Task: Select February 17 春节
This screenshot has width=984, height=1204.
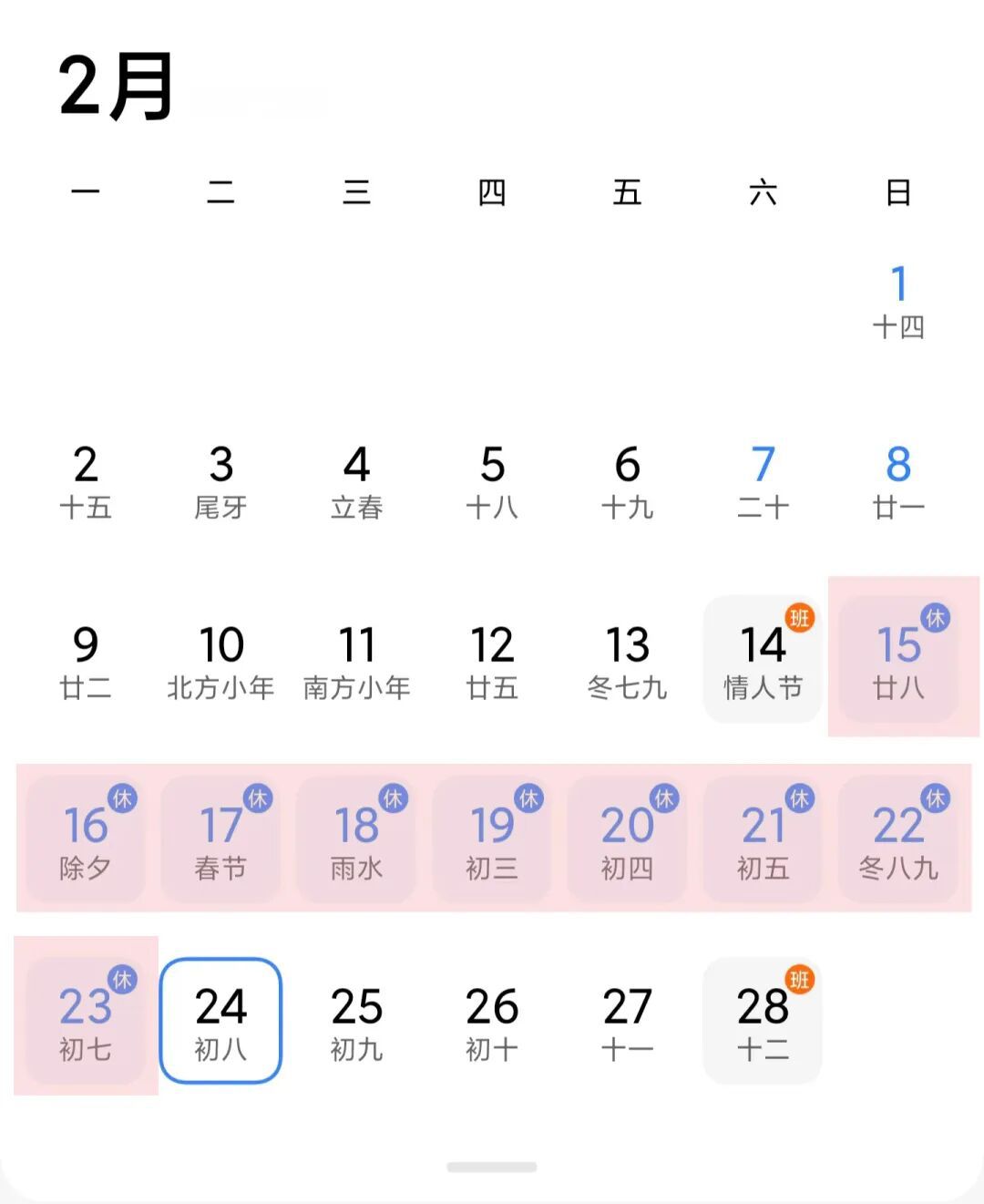Action: pyautogui.click(x=220, y=840)
